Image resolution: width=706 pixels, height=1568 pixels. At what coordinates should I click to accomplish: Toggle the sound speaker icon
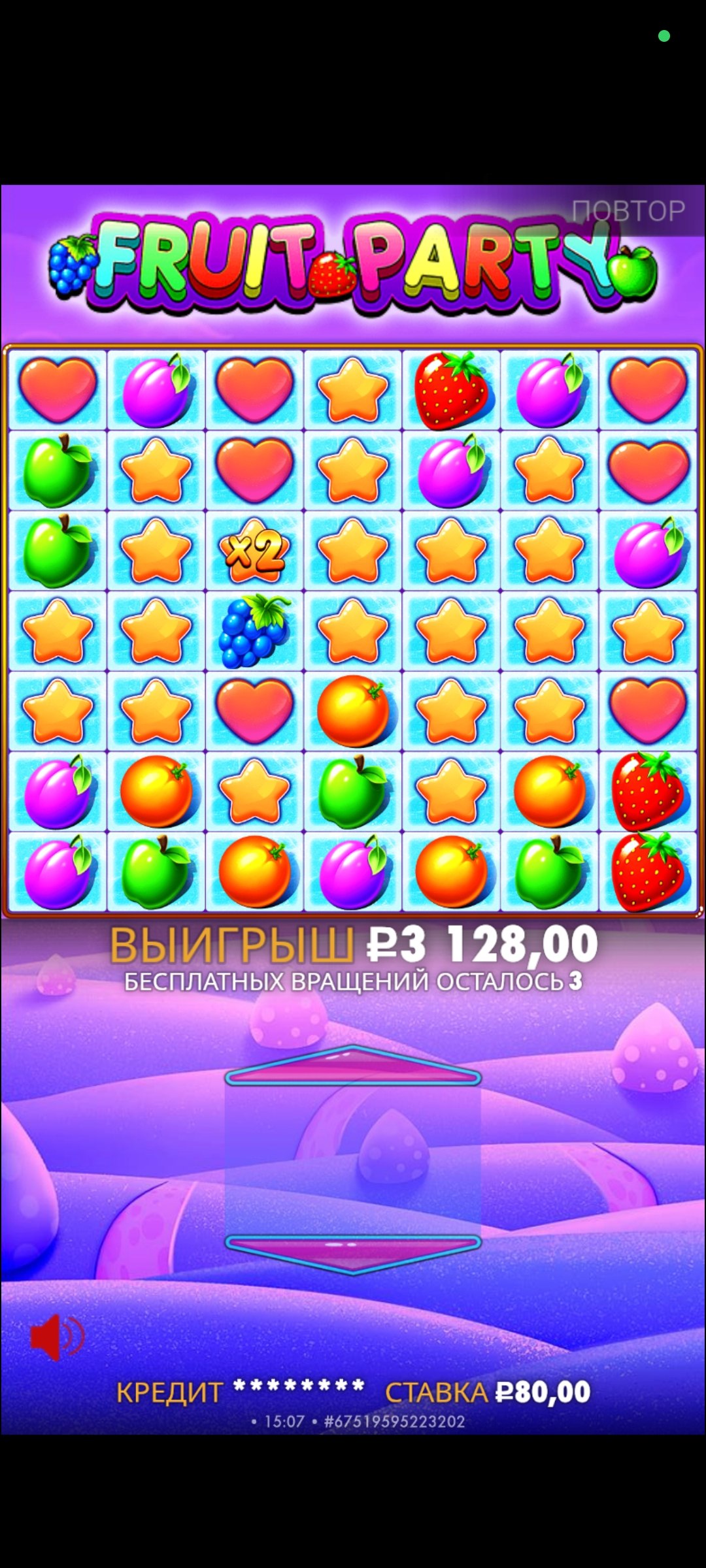(57, 1337)
